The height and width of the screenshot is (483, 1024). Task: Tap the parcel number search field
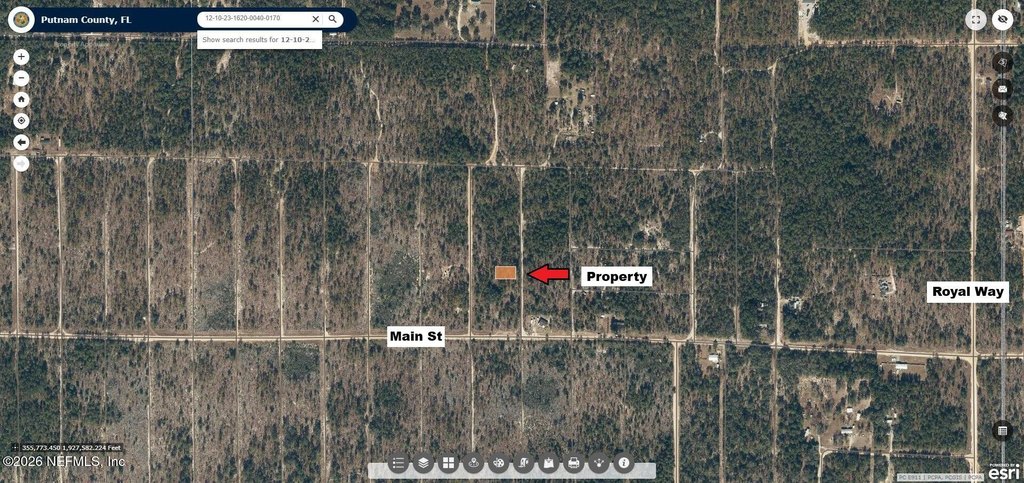[x=252, y=18]
